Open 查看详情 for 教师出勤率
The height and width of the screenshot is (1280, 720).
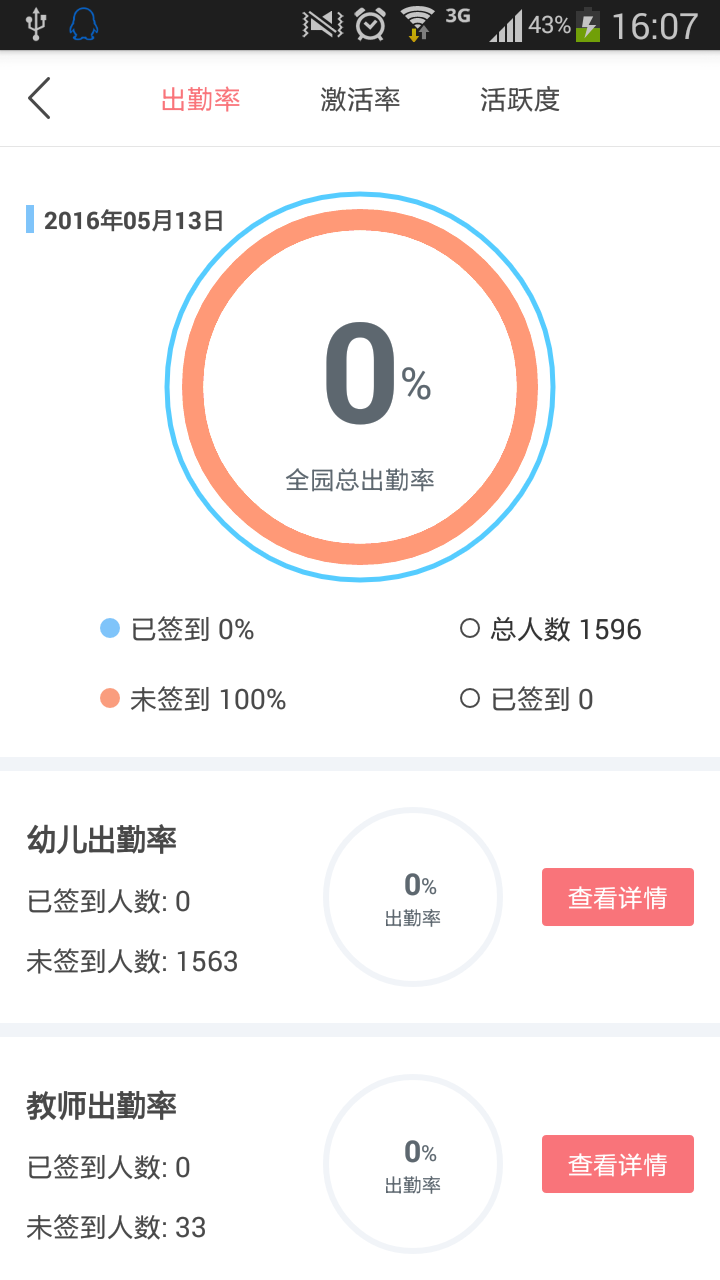617,1164
